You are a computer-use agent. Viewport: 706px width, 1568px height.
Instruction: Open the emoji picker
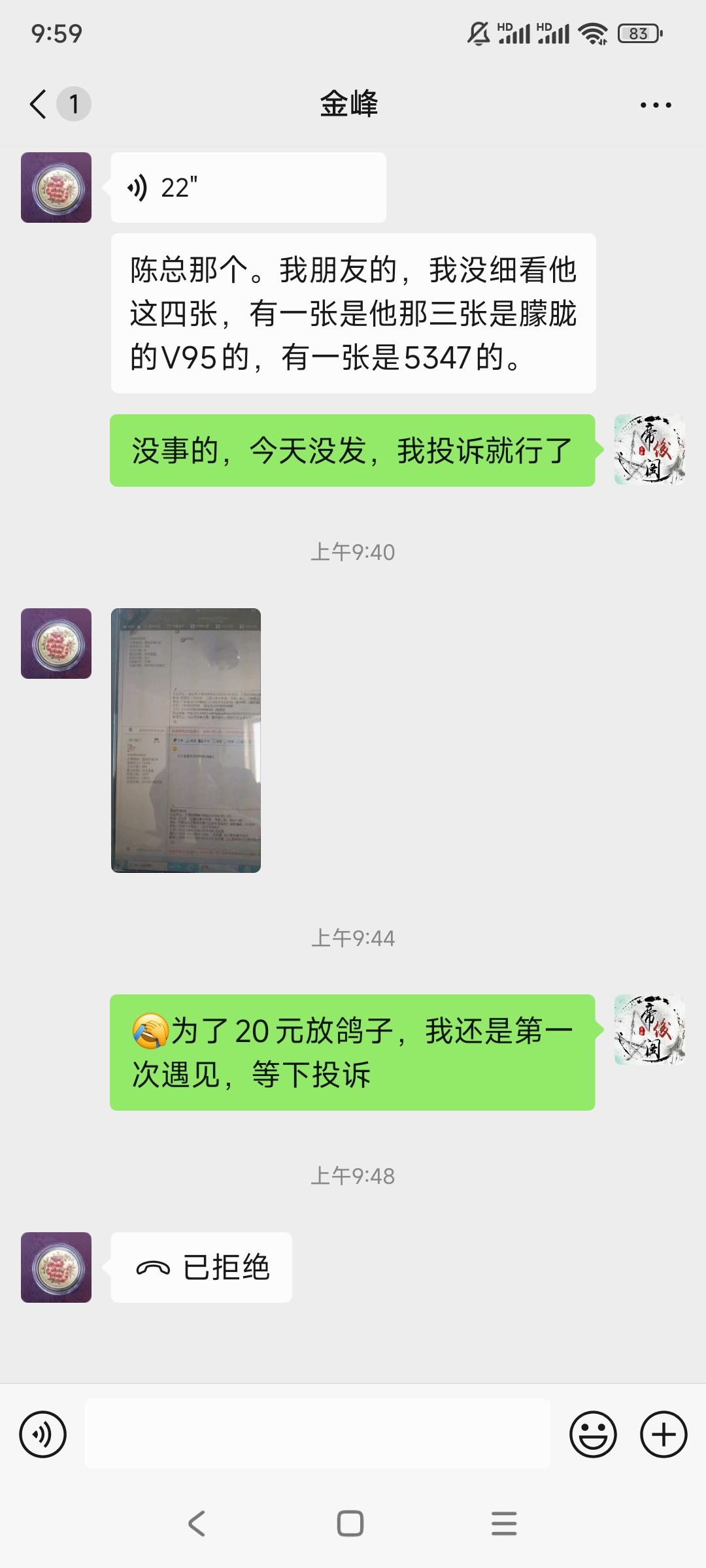pyautogui.click(x=593, y=1435)
